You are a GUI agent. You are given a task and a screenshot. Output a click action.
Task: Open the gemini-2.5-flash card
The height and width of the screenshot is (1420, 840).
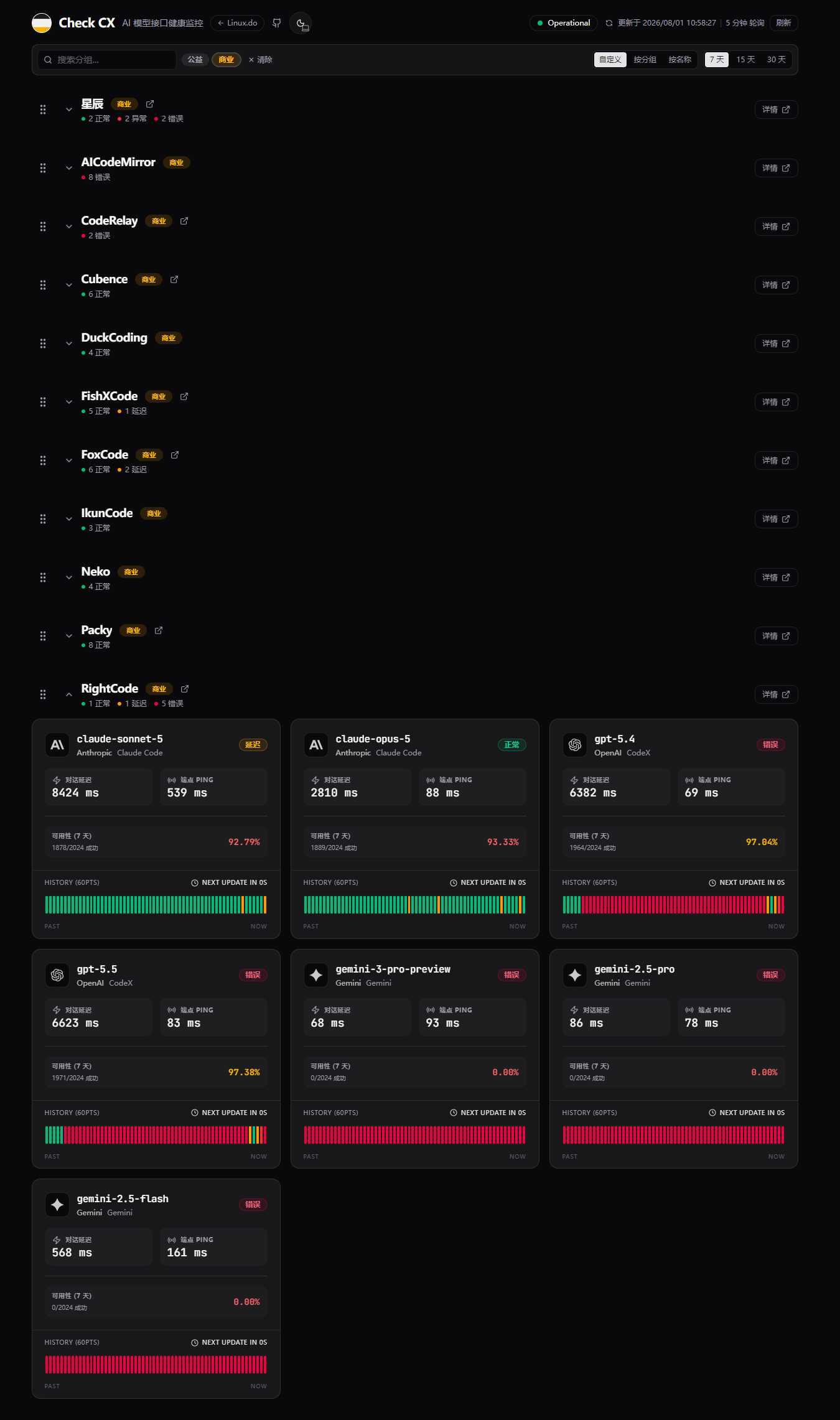156,1289
